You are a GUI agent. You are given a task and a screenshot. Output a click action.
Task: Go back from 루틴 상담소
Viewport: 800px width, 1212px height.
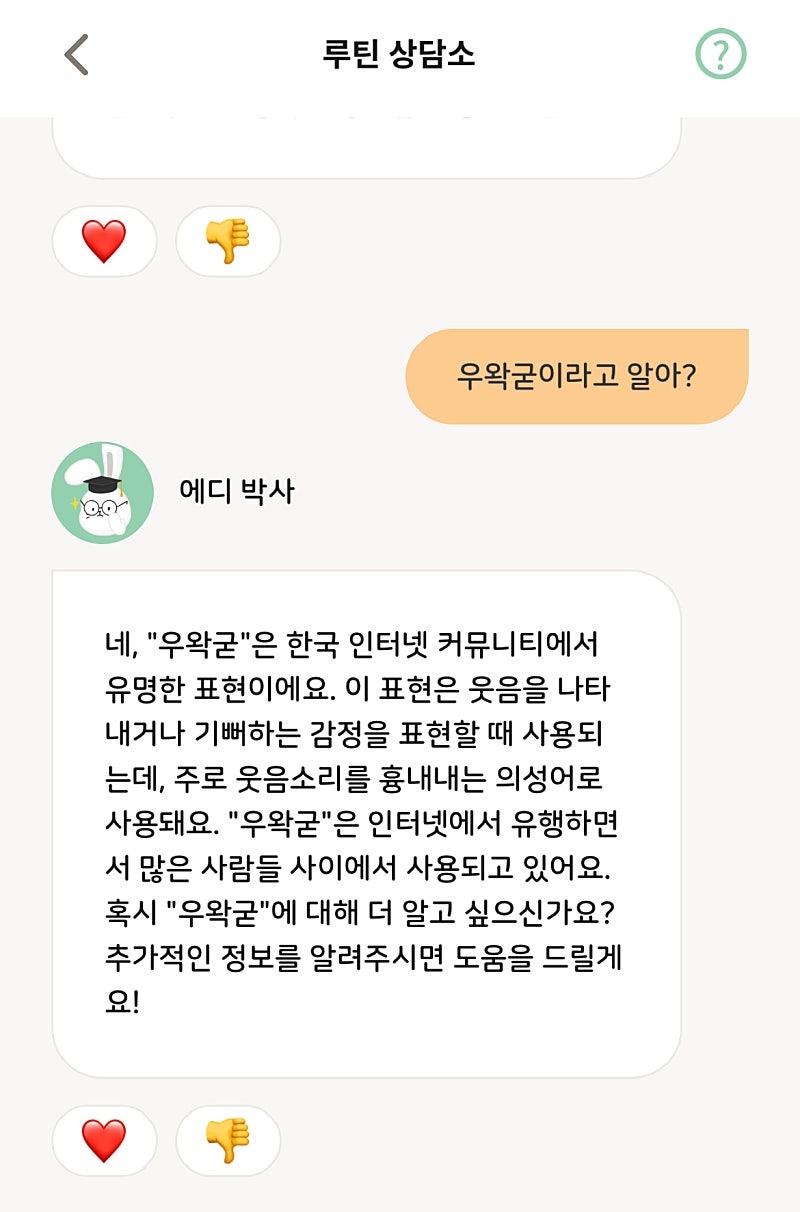point(76,55)
